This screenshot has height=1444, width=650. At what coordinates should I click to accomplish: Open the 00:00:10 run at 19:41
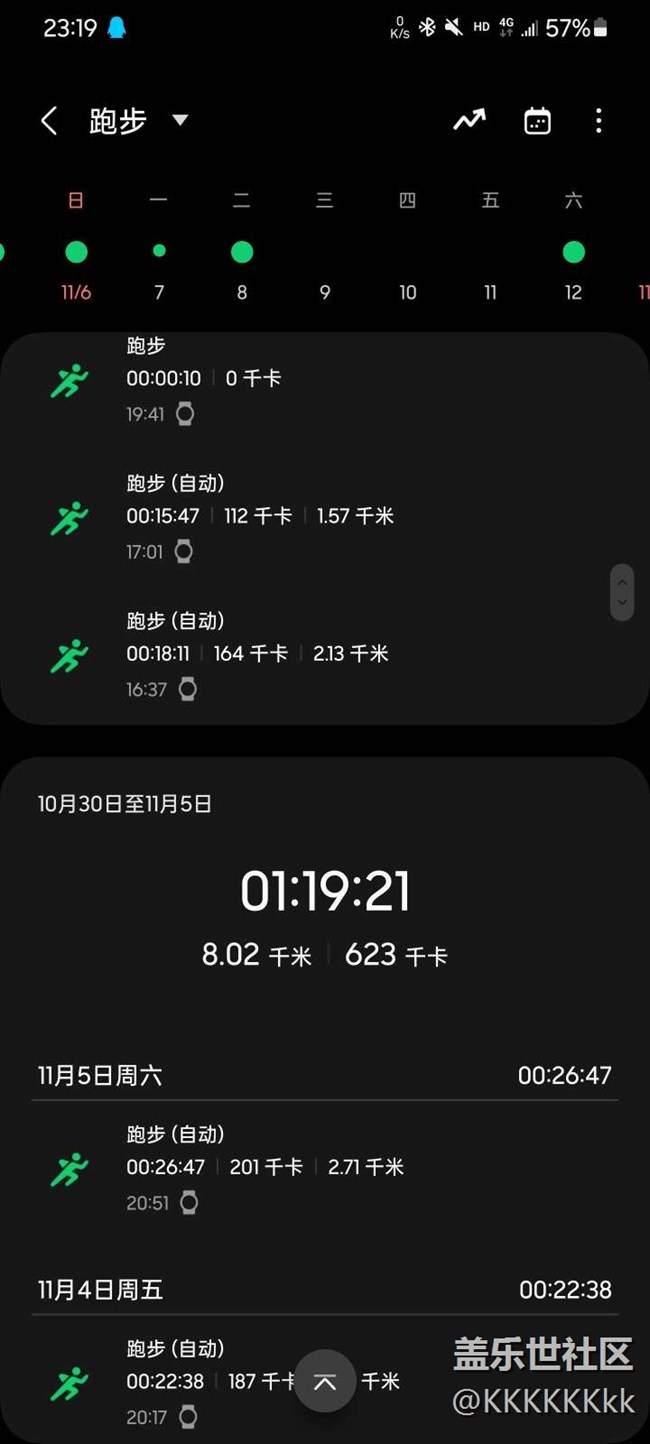[x=300, y=380]
